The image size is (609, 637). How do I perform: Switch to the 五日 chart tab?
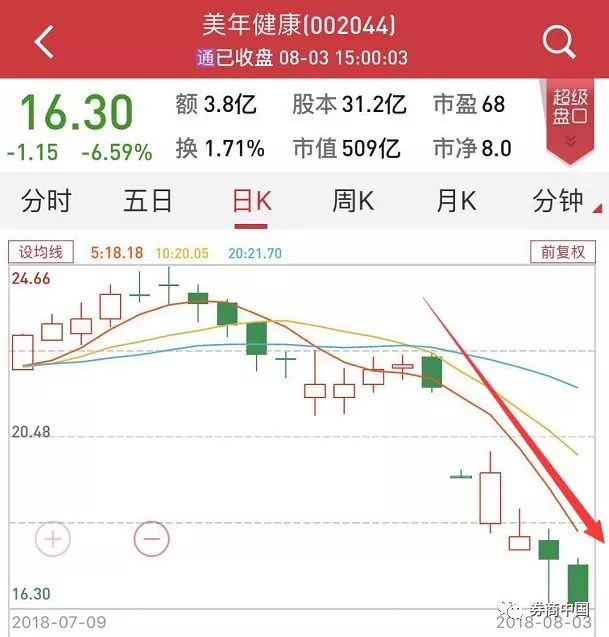tap(148, 201)
